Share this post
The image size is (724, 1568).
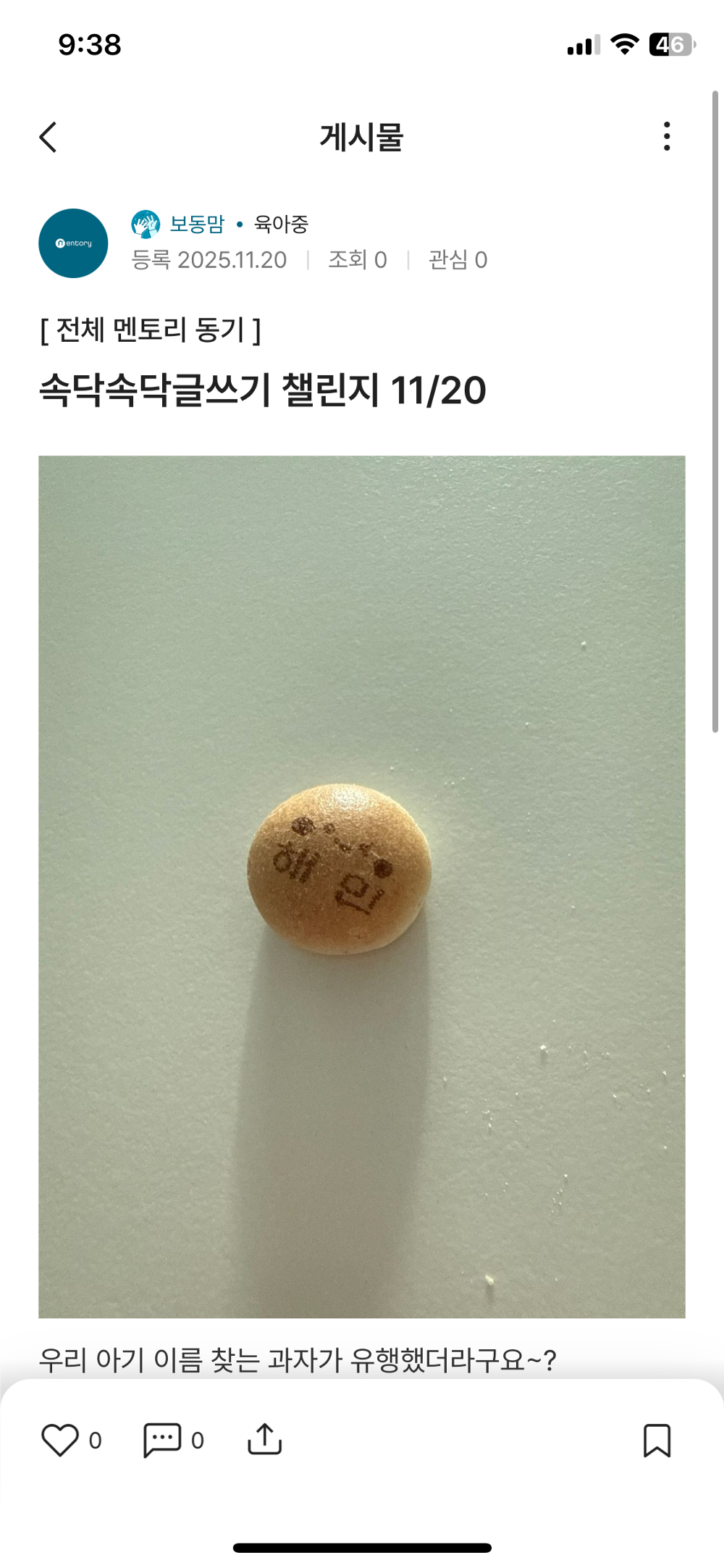265,1440
